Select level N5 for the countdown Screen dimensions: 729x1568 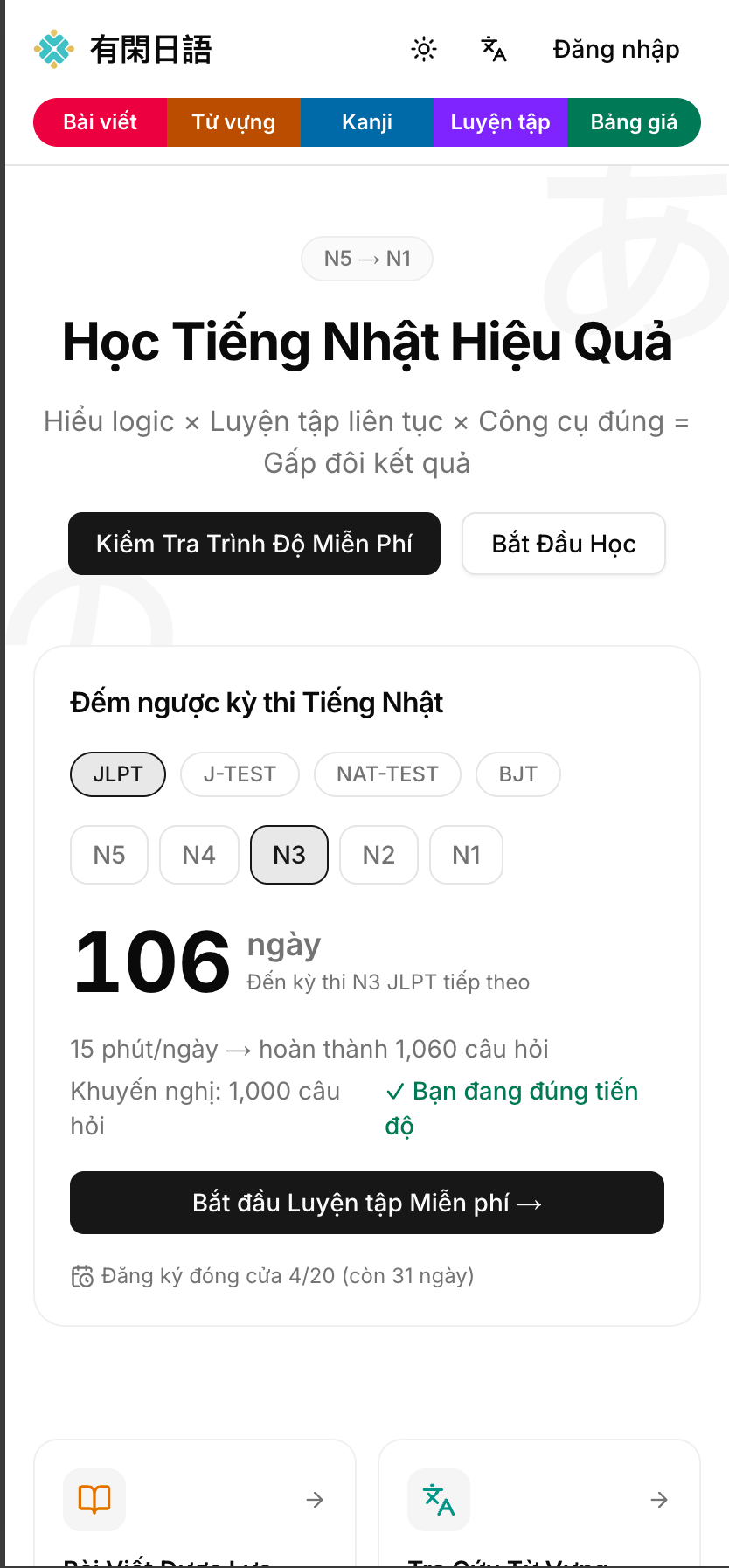tap(109, 855)
